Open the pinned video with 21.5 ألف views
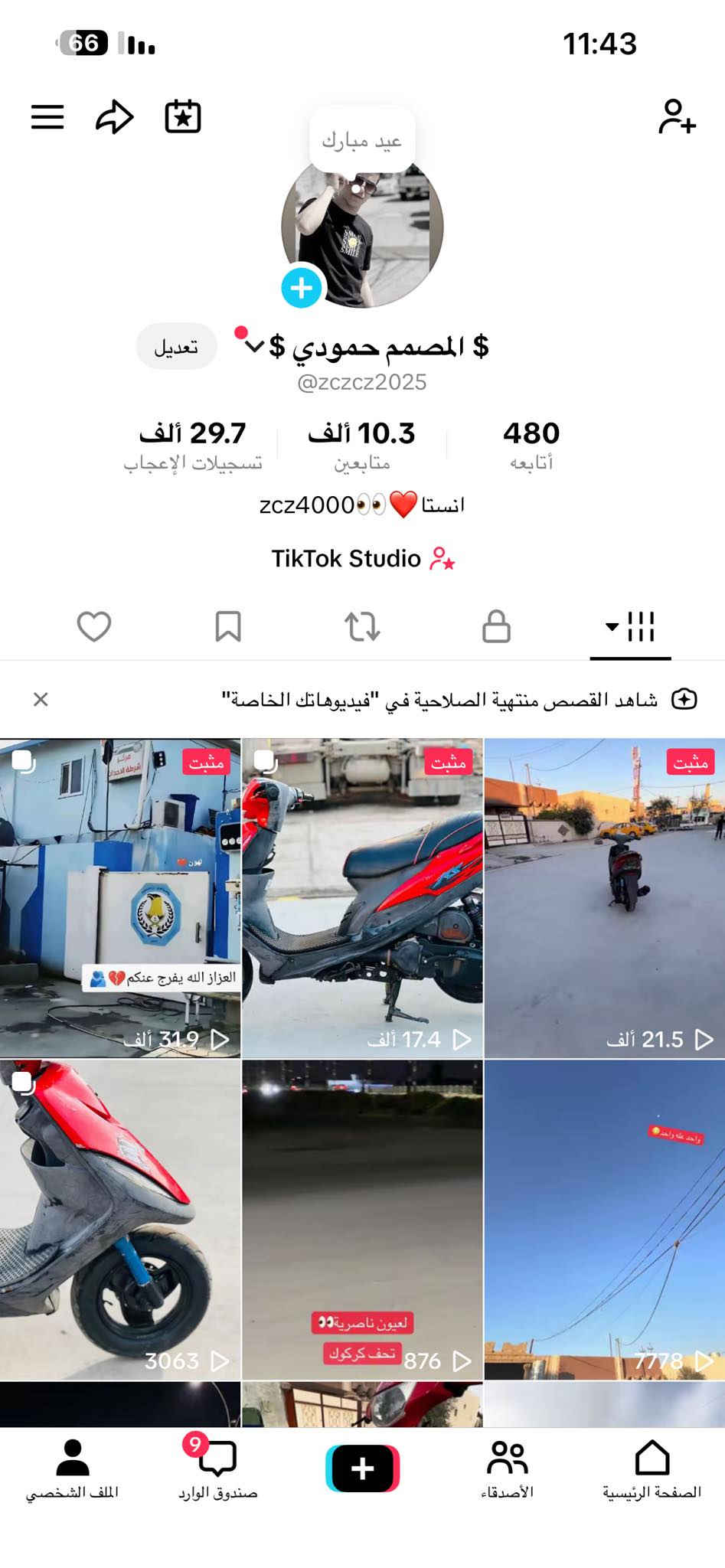Image resolution: width=725 pixels, height=1568 pixels. (605, 897)
